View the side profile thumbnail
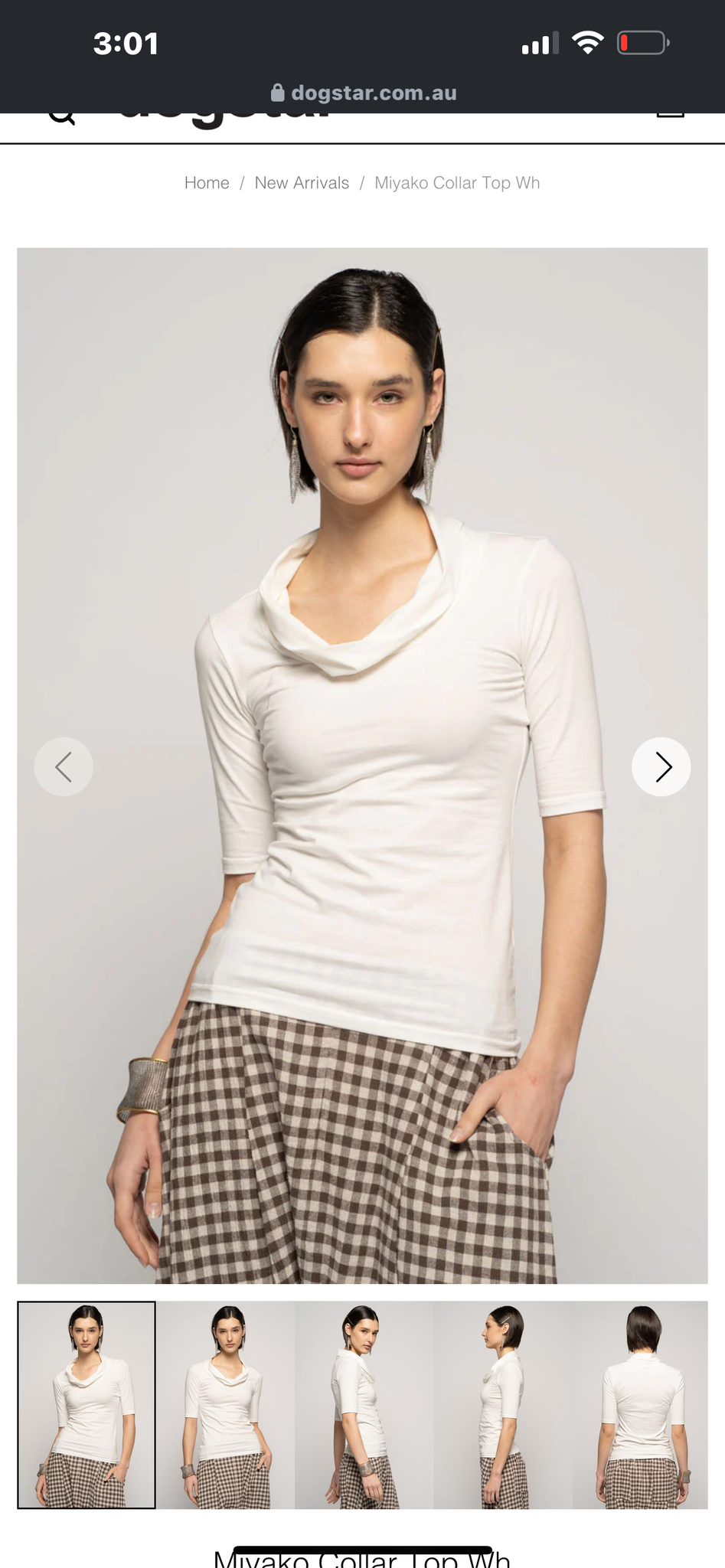This screenshot has width=725, height=1568. 503,1405
